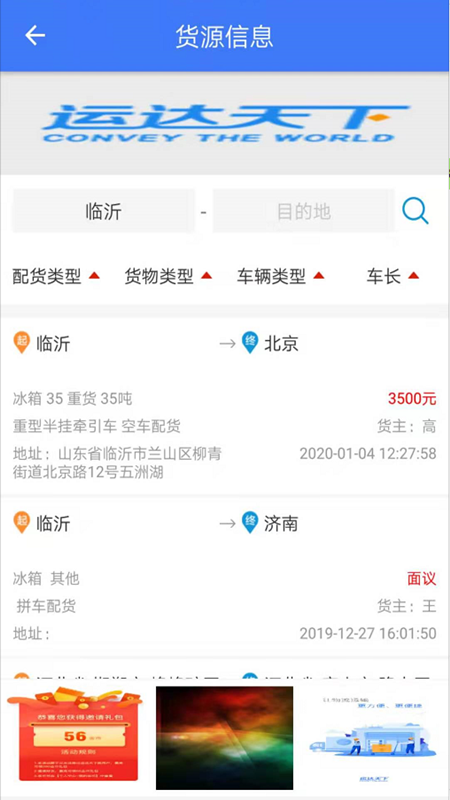Viewport: 450px width, 800px height.
Task: Go back using the top-left arrow
Action: [35, 36]
